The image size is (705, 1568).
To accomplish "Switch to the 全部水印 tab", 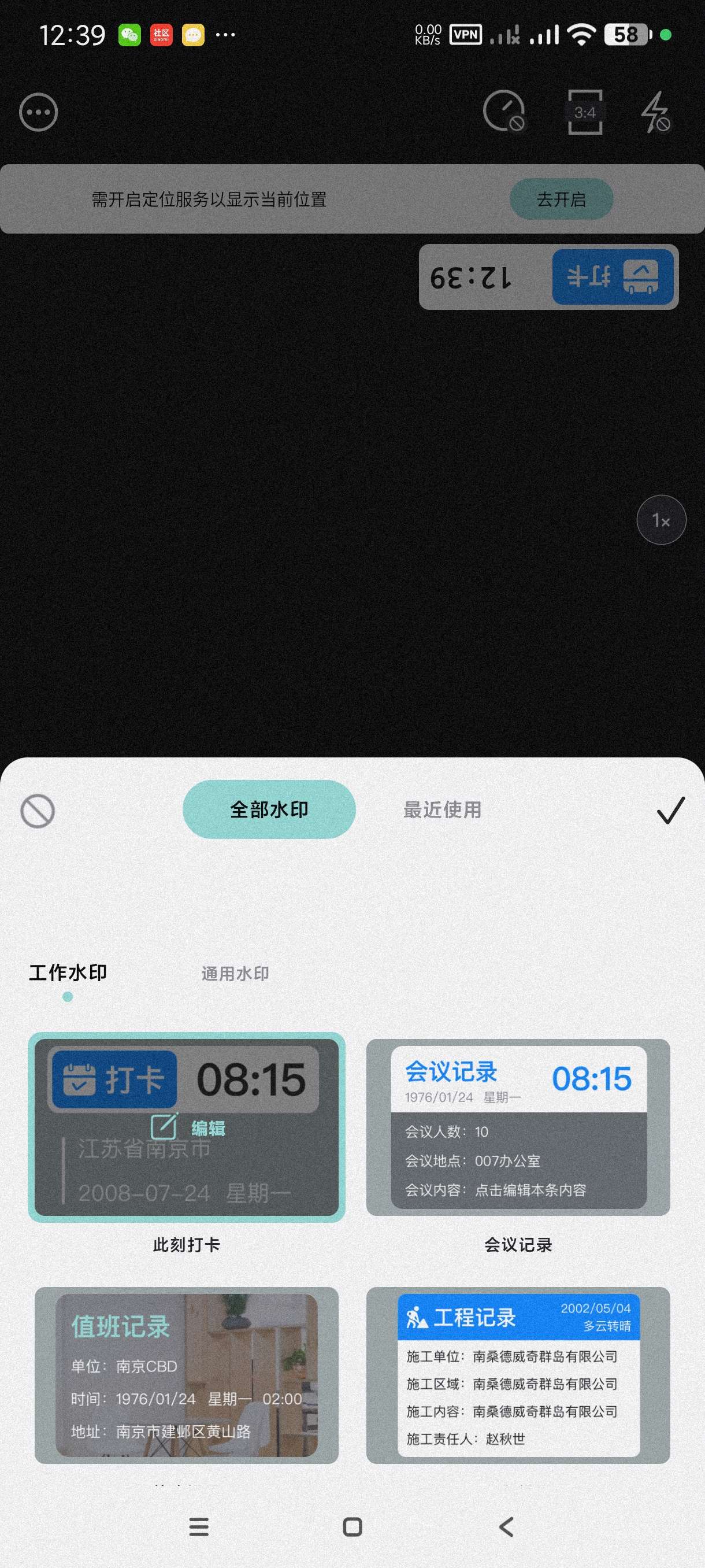I will tap(269, 809).
